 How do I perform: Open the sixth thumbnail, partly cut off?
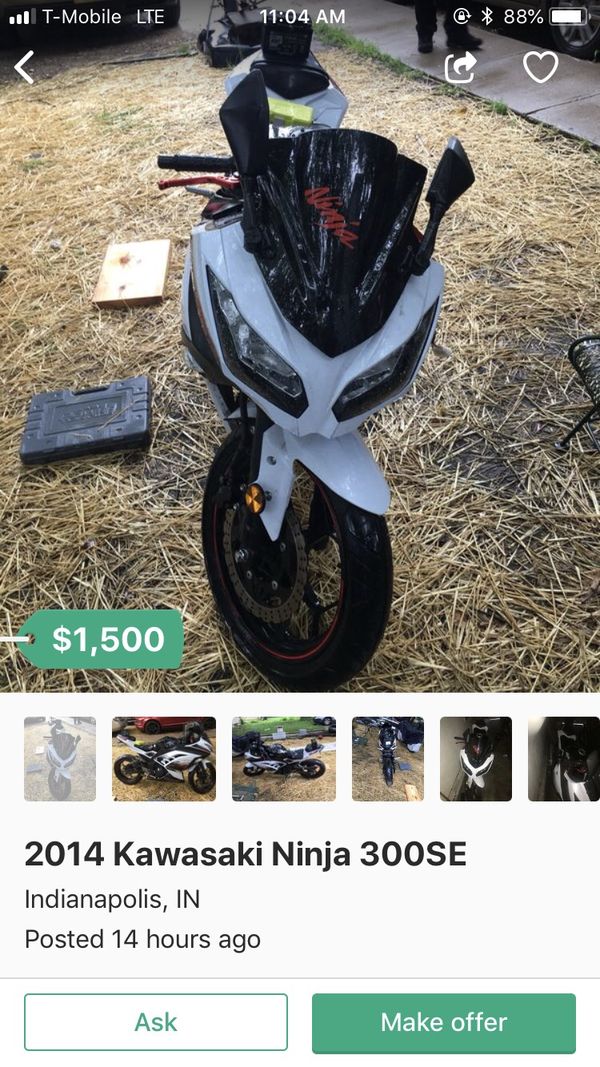click(x=564, y=759)
